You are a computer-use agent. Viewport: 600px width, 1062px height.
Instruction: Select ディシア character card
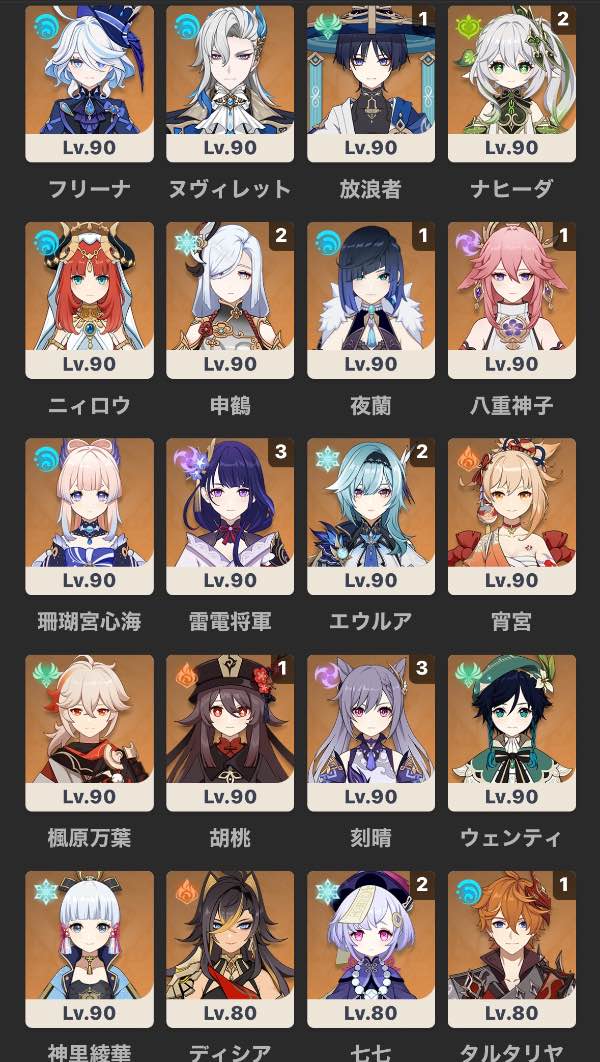(230, 948)
